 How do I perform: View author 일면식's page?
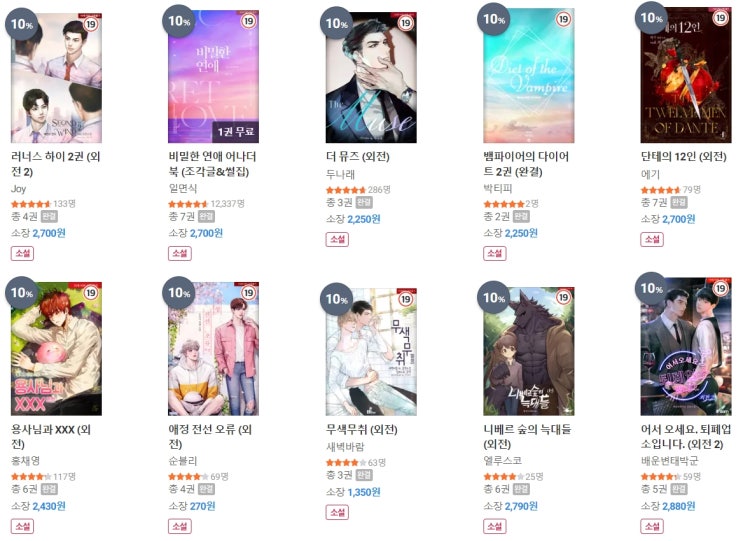pyautogui.click(x=184, y=188)
